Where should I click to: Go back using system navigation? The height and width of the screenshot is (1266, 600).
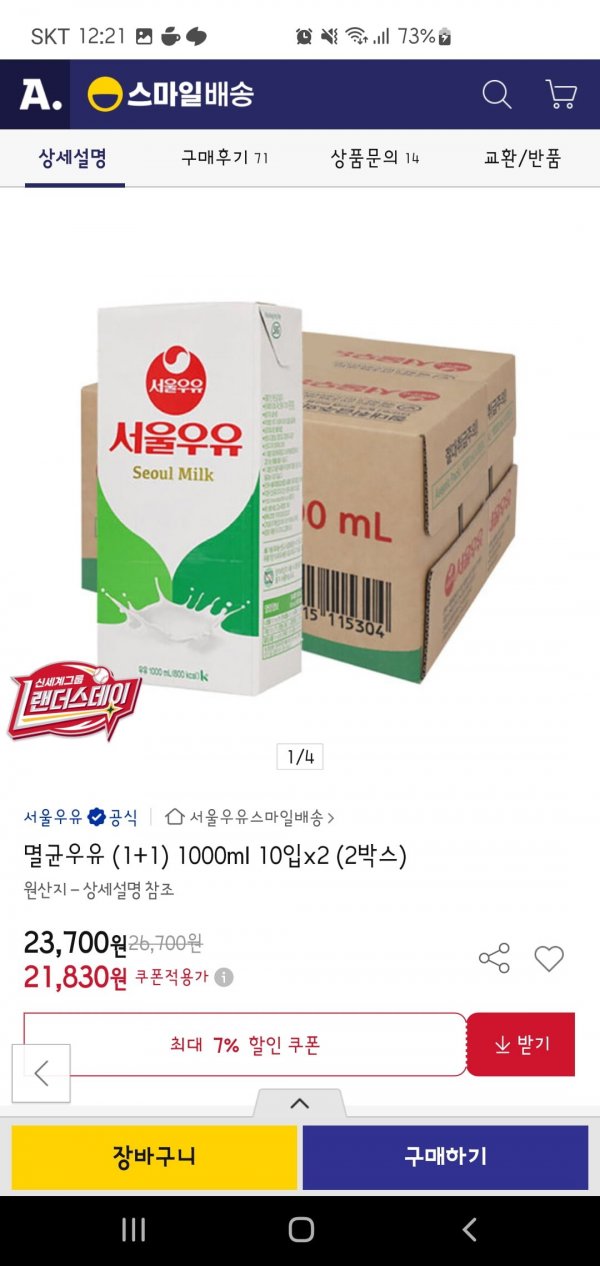[468, 1230]
